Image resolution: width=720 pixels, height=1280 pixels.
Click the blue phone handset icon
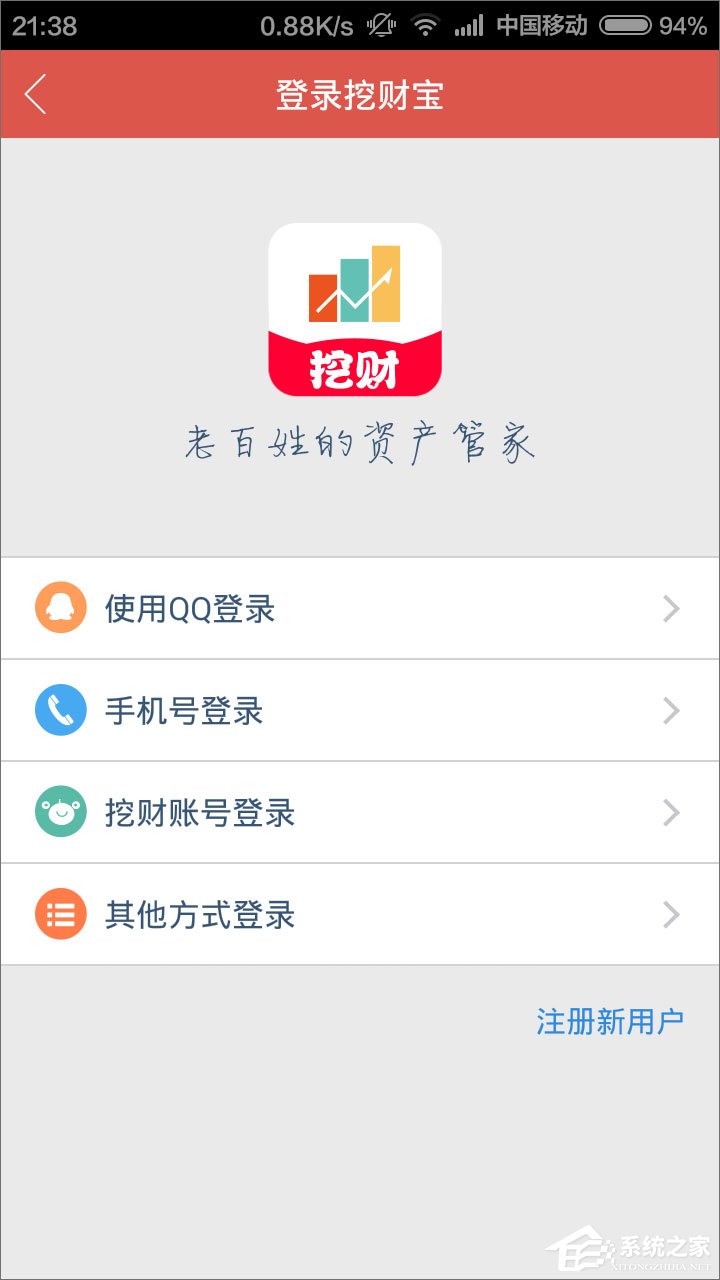coord(60,710)
